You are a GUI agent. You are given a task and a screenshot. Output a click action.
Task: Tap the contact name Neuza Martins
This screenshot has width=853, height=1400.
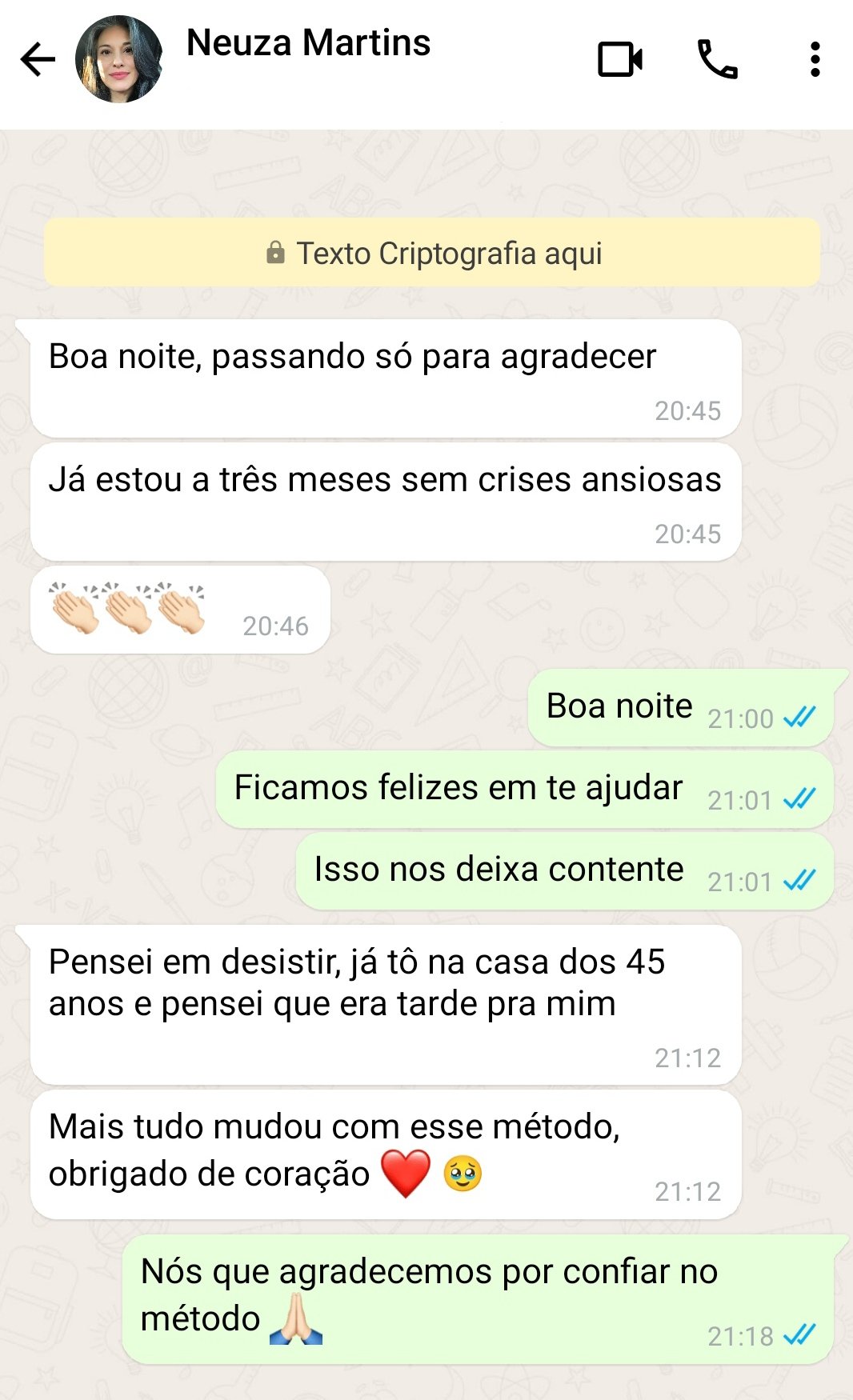(x=307, y=44)
